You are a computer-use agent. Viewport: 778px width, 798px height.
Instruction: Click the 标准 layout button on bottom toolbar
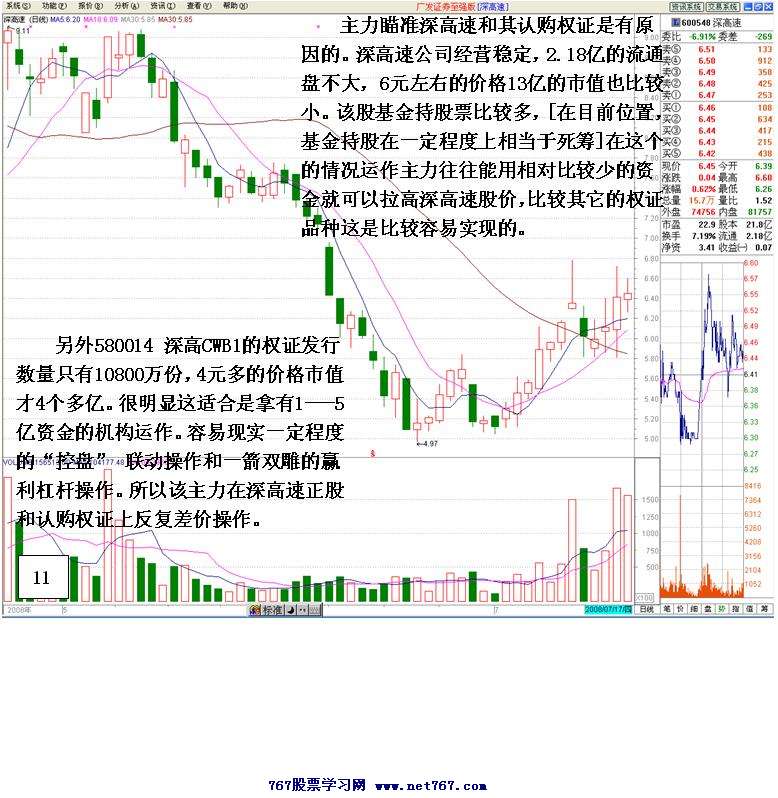coord(272,609)
